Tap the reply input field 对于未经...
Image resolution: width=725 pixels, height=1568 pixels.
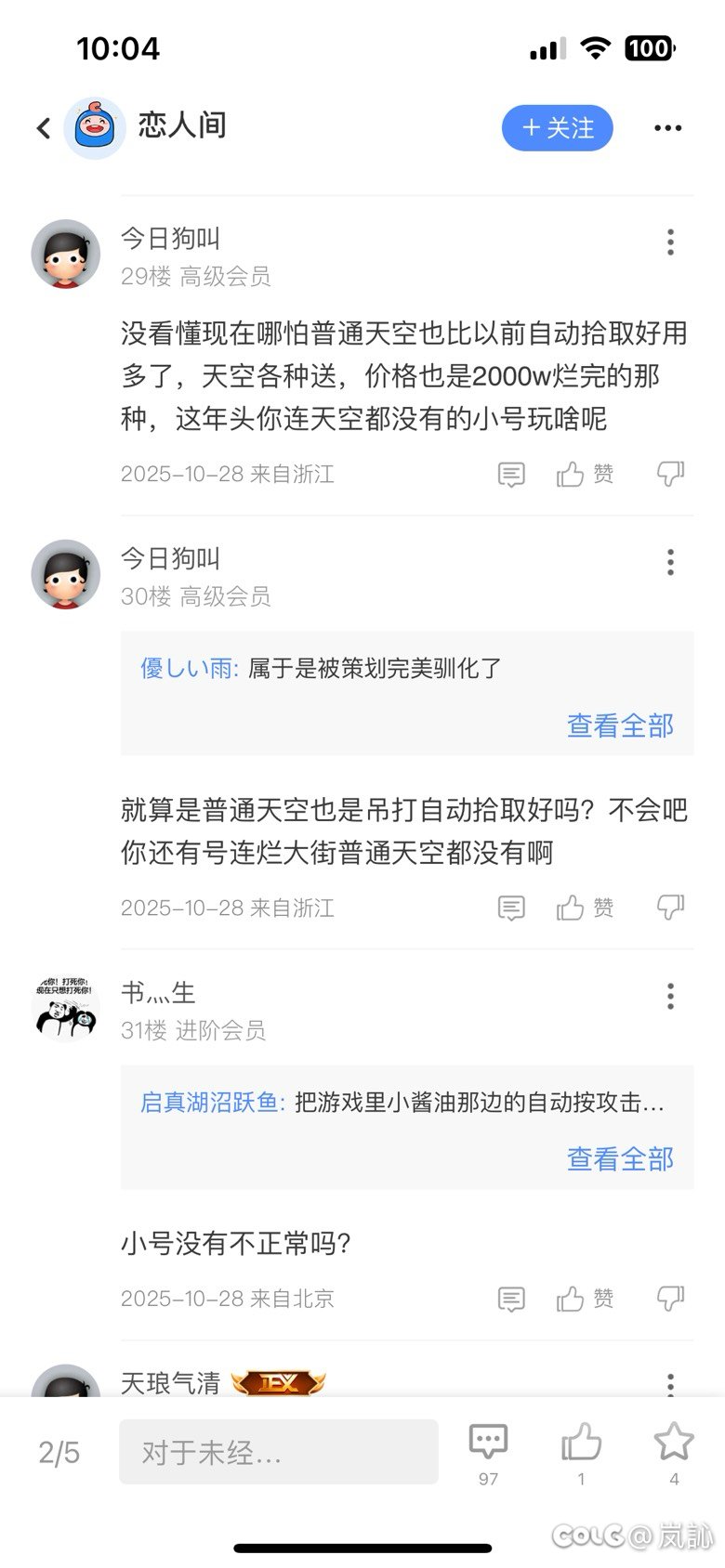coord(279,1451)
